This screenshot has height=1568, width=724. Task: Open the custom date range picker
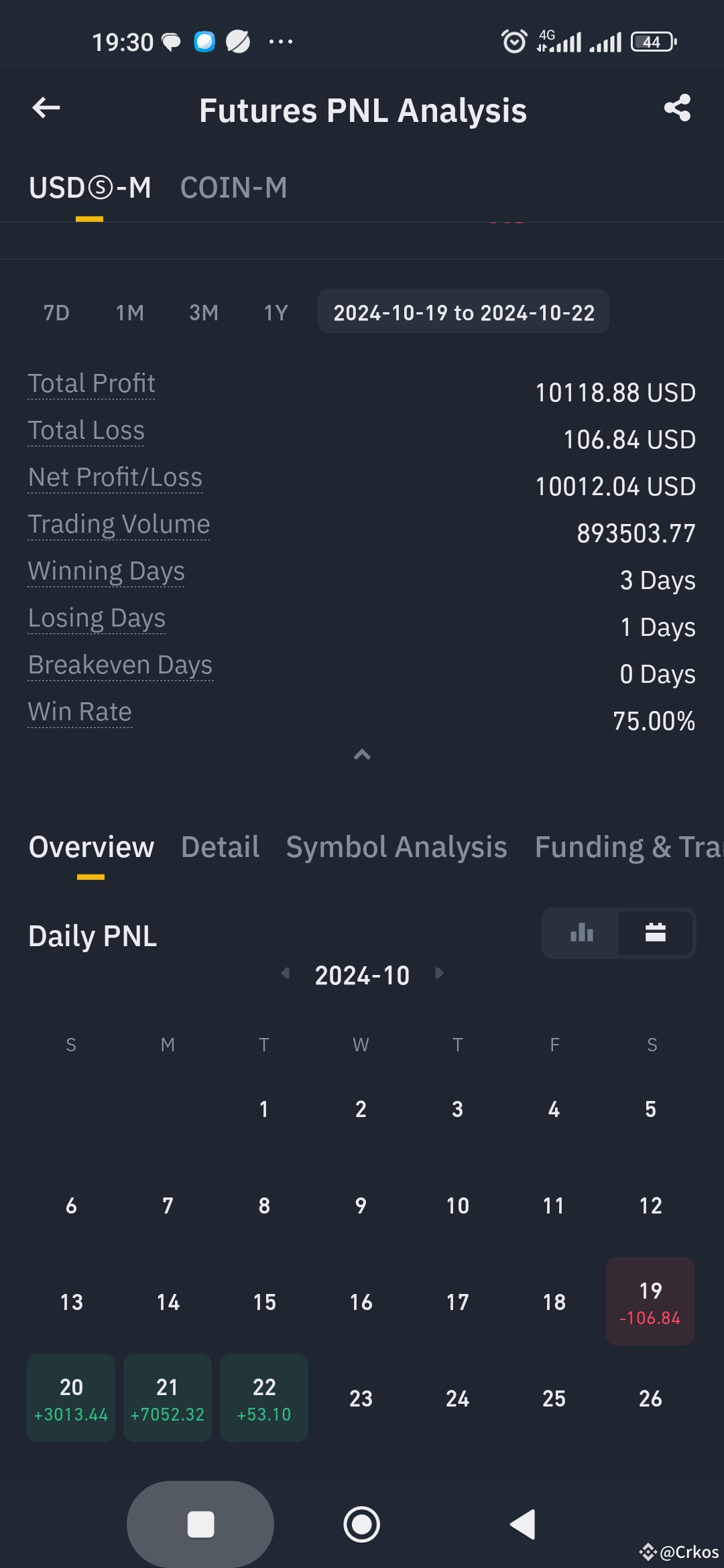(x=463, y=312)
